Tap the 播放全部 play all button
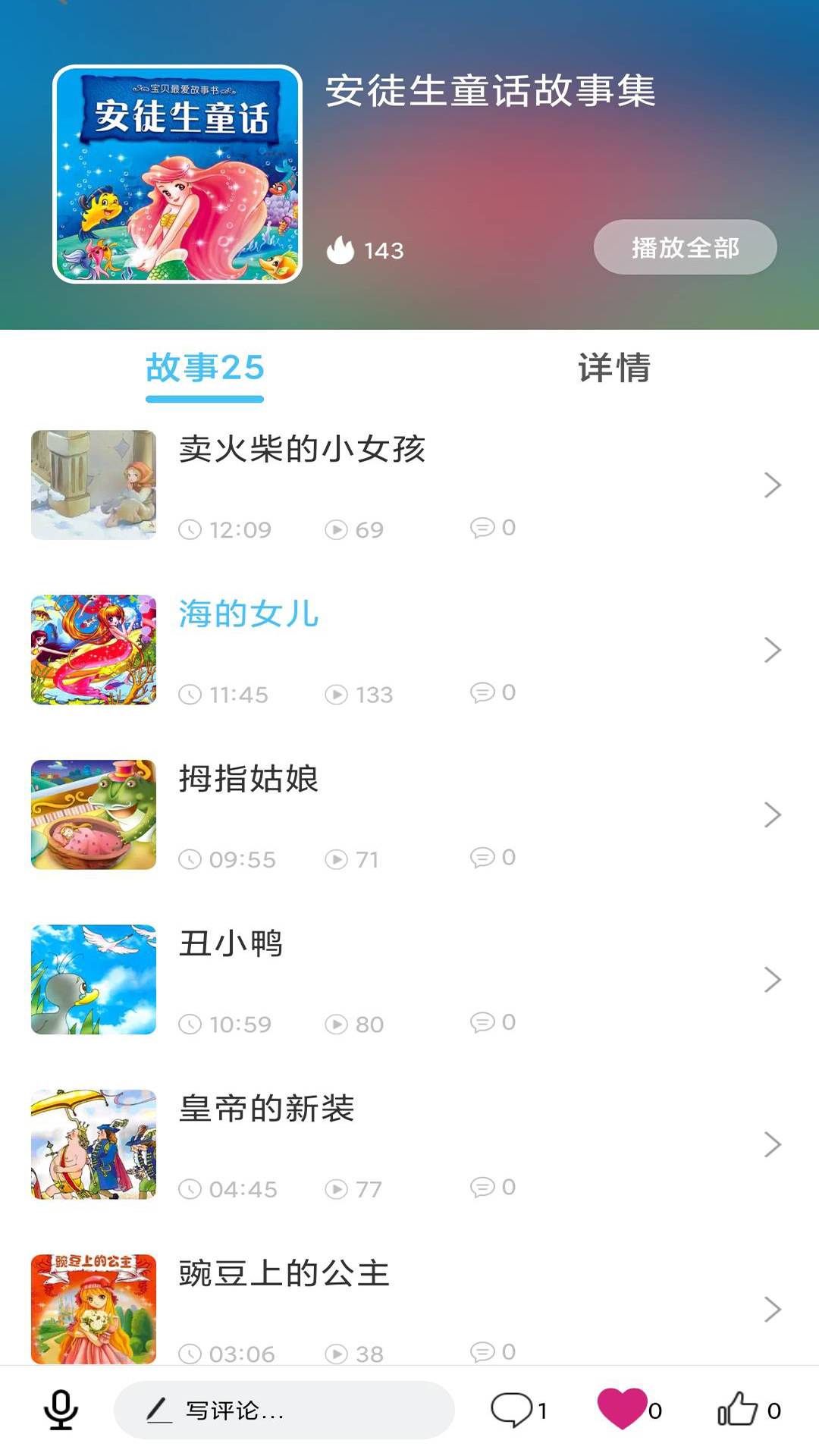 pyautogui.click(x=685, y=247)
